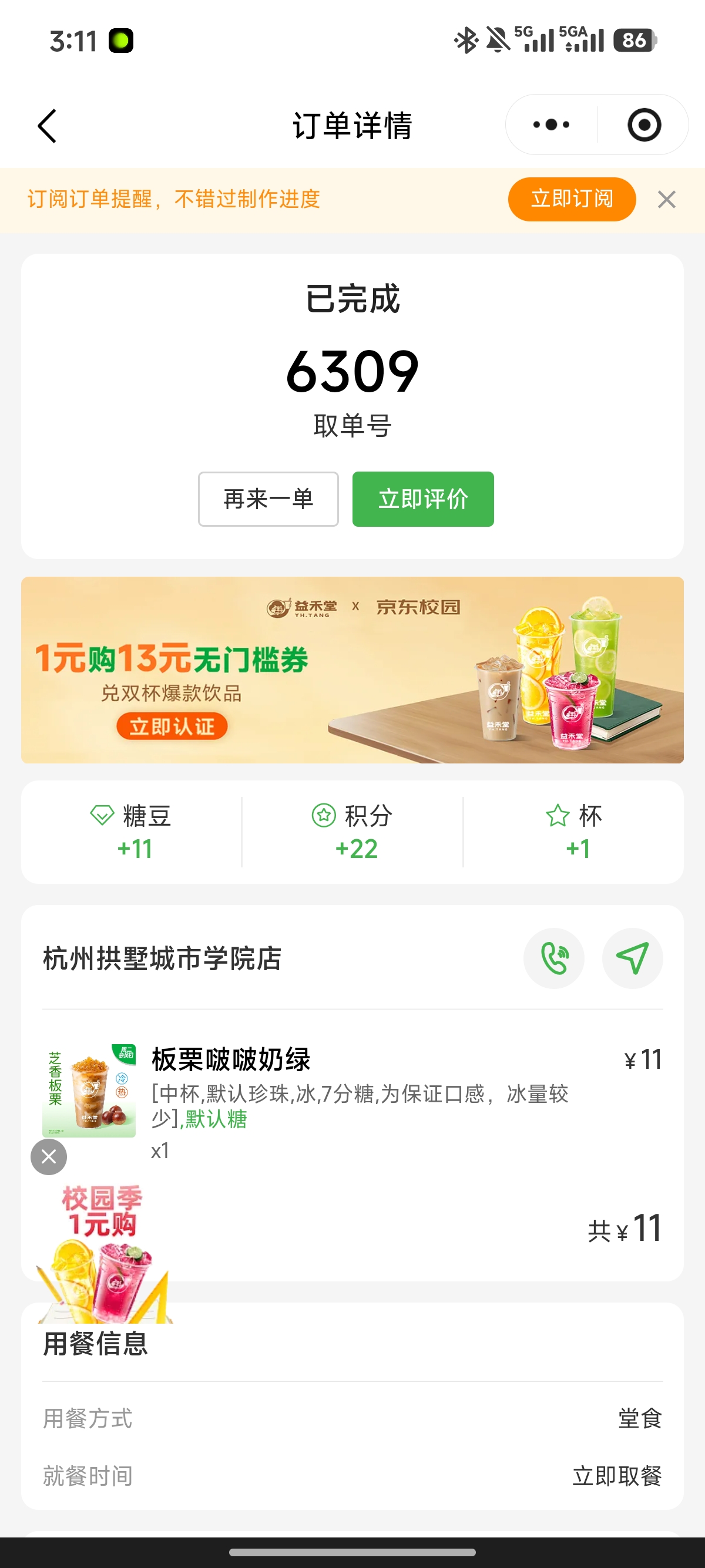View 积分 +22 points

point(352,832)
